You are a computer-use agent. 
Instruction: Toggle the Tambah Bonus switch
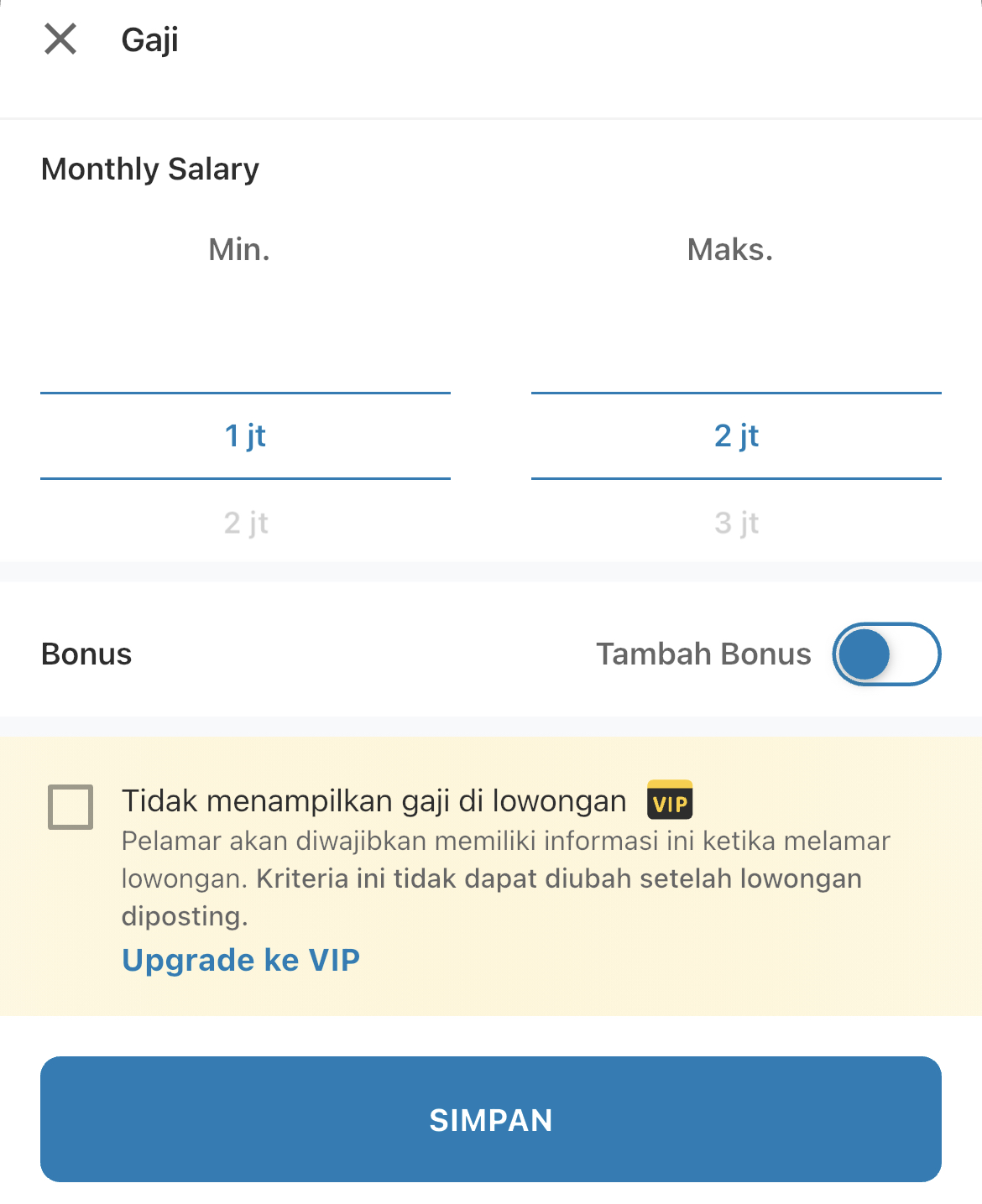885,654
